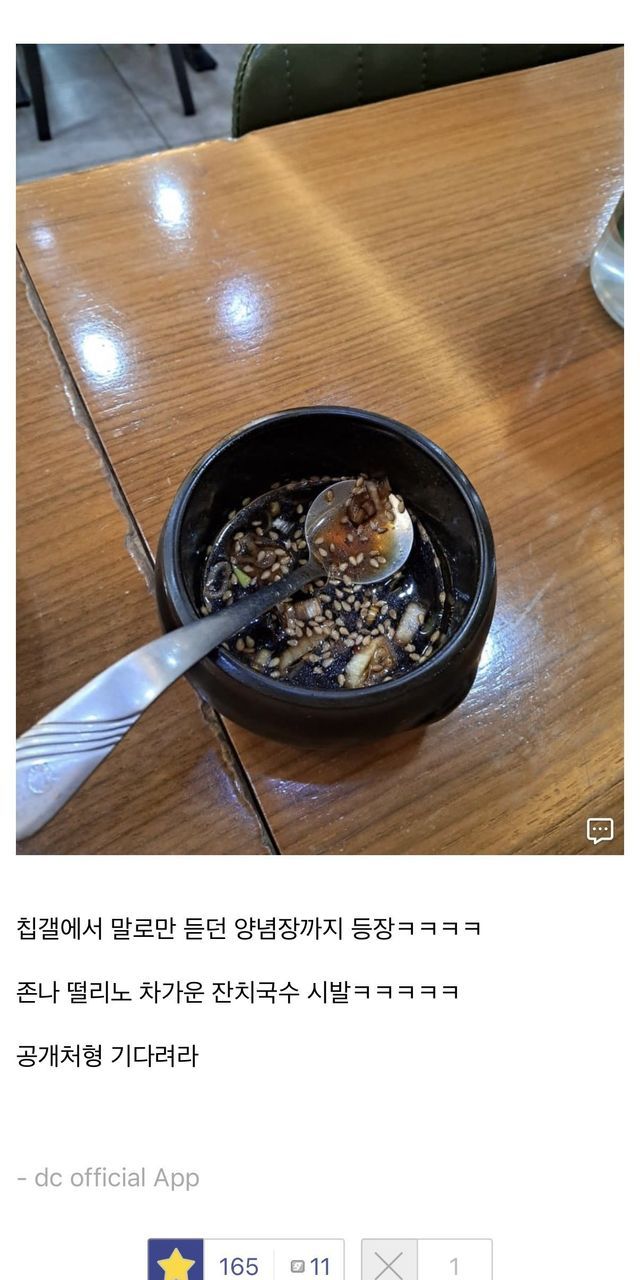Recommend the post with the star button

click(x=176, y=1261)
